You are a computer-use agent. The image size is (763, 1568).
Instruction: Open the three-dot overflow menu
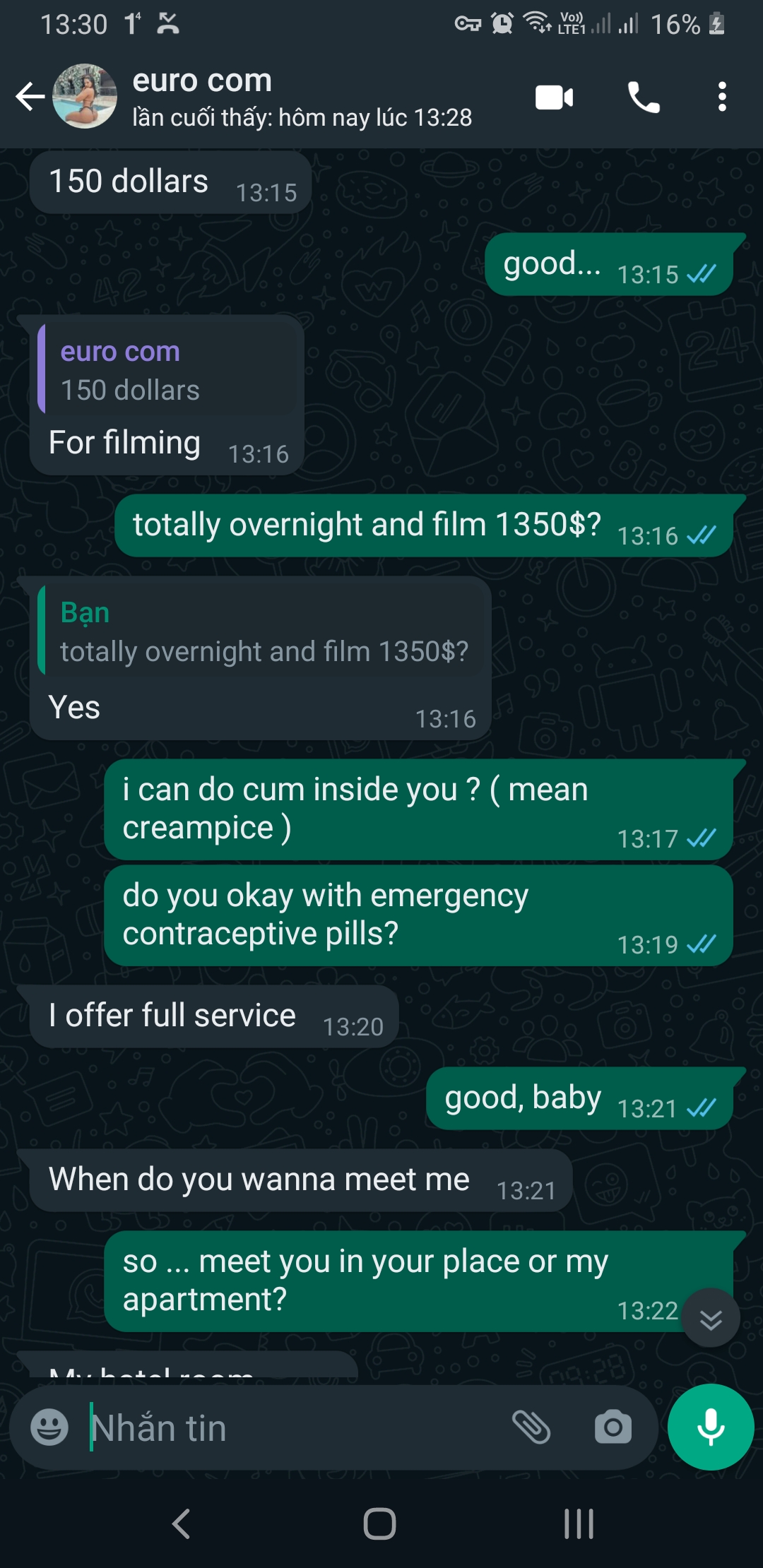point(722,97)
